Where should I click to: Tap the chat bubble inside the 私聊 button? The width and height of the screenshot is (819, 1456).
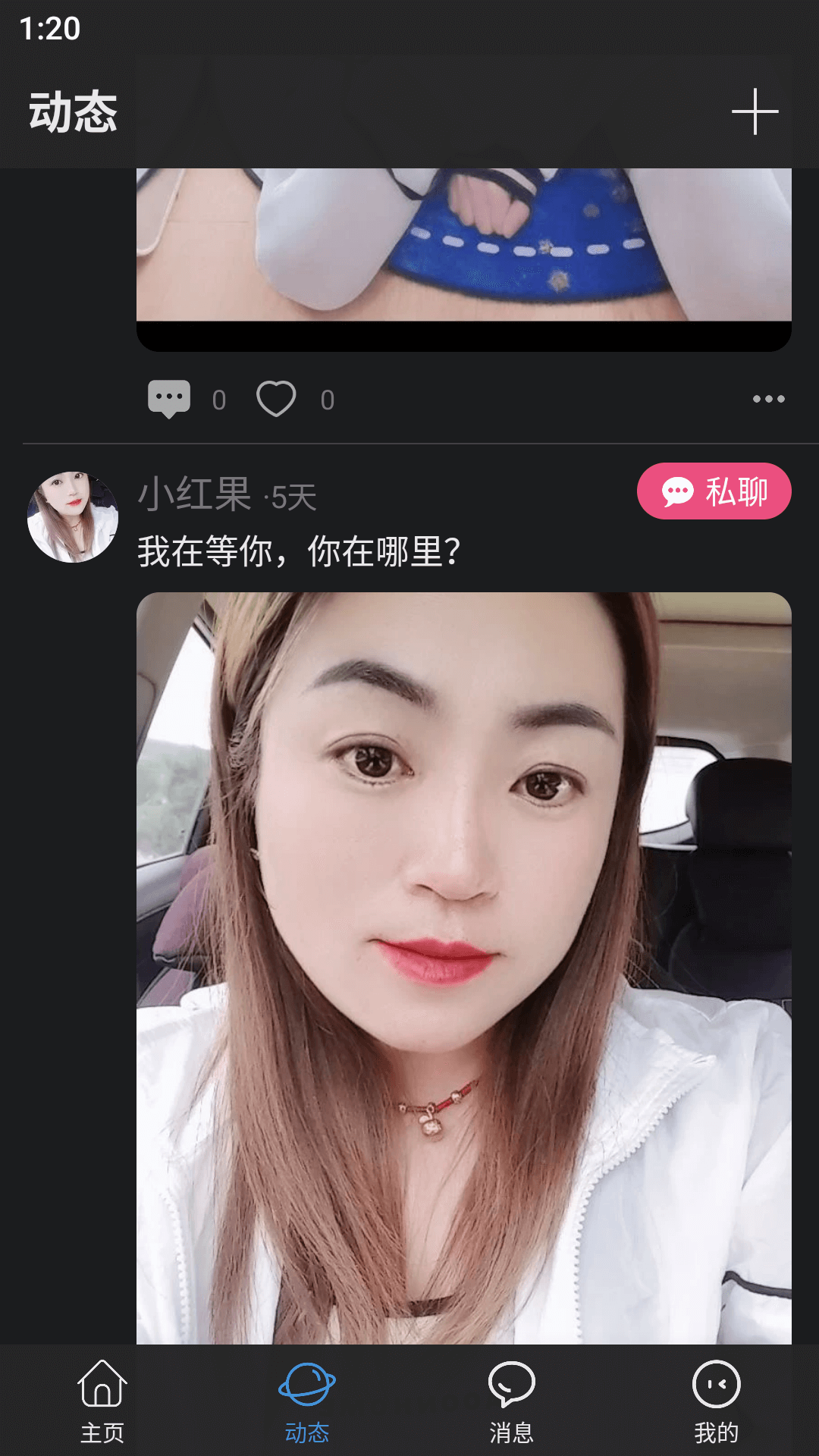pos(679,491)
